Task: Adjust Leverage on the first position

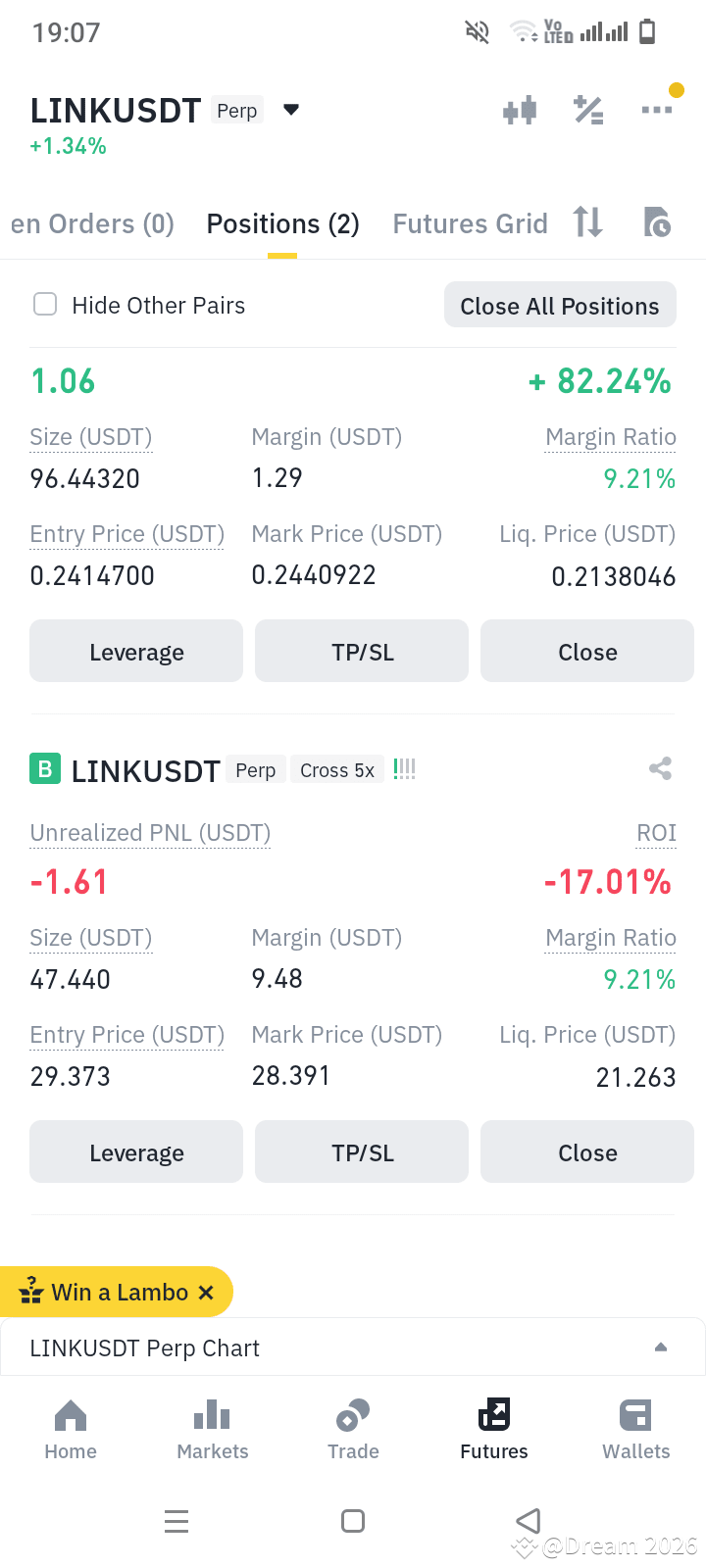Action: point(135,651)
